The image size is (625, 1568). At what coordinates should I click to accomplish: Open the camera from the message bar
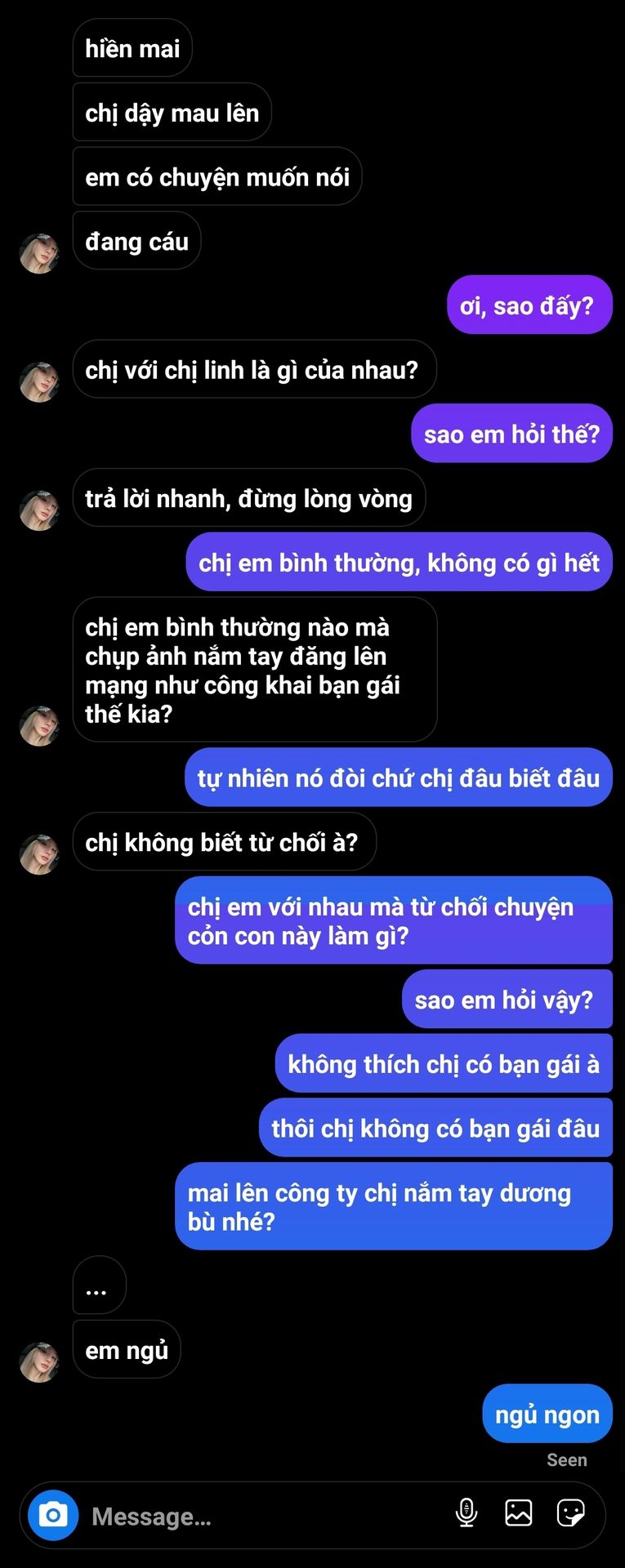pos(53,1515)
